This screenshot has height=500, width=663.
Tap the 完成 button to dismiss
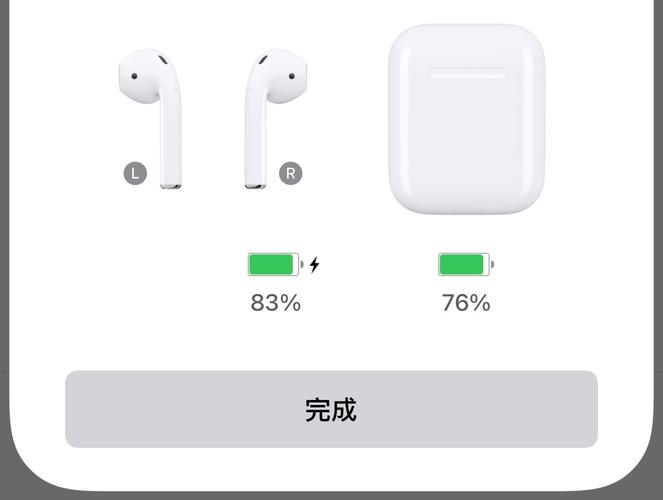click(x=331, y=410)
